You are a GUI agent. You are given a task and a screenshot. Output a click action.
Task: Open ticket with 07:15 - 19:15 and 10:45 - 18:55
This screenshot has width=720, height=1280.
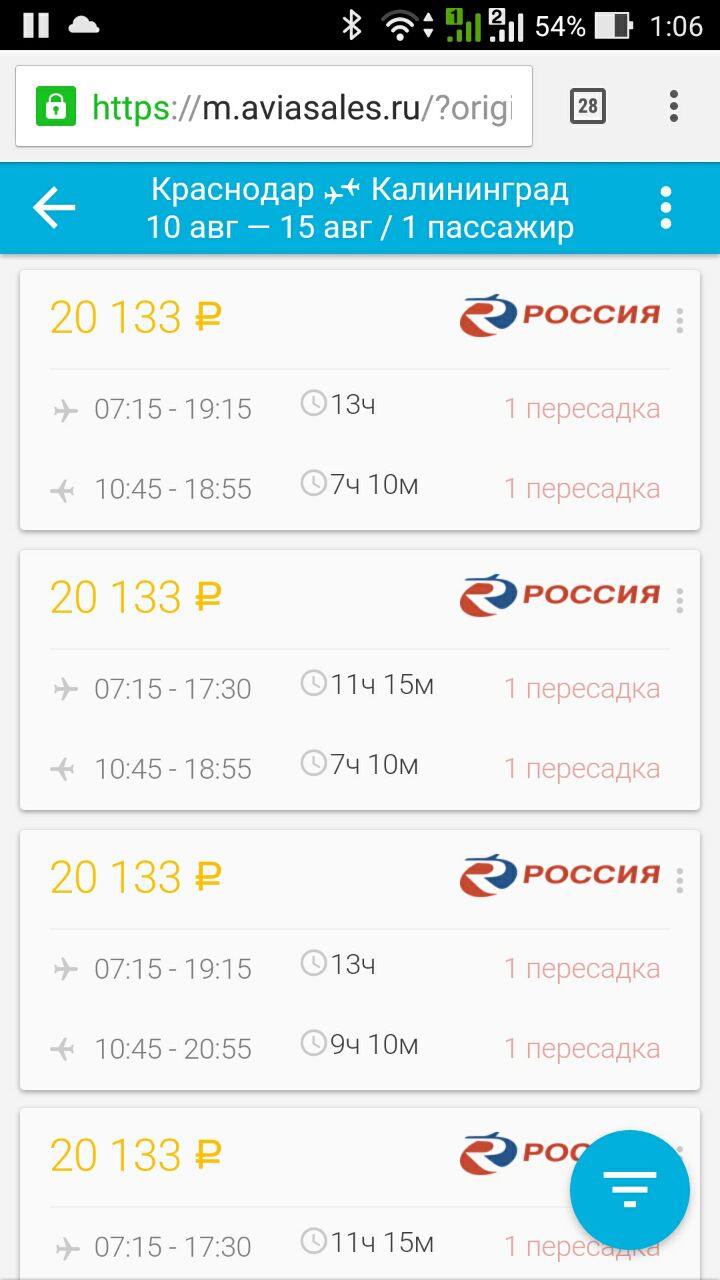click(x=360, y=400)
